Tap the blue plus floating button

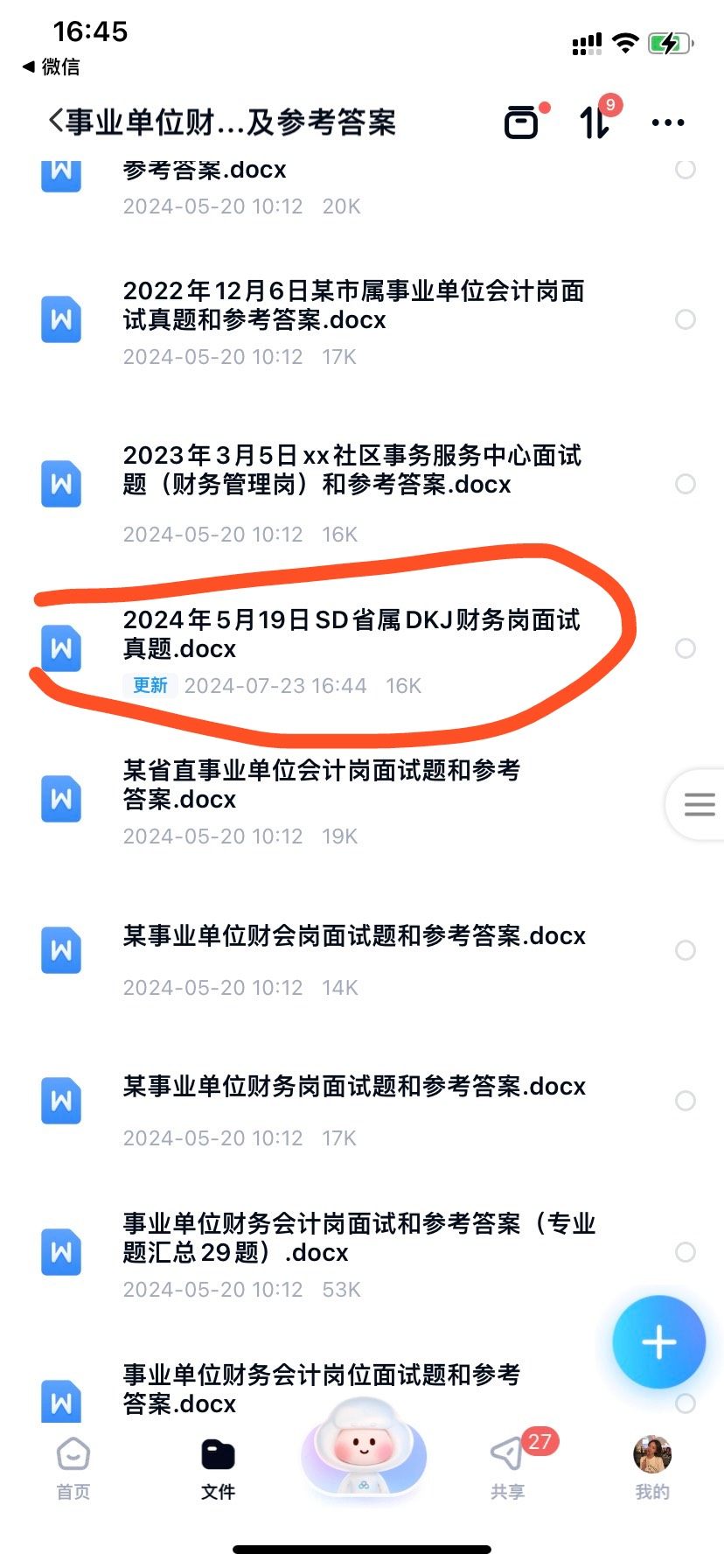pyautogui.click(x=658, y=1342)
